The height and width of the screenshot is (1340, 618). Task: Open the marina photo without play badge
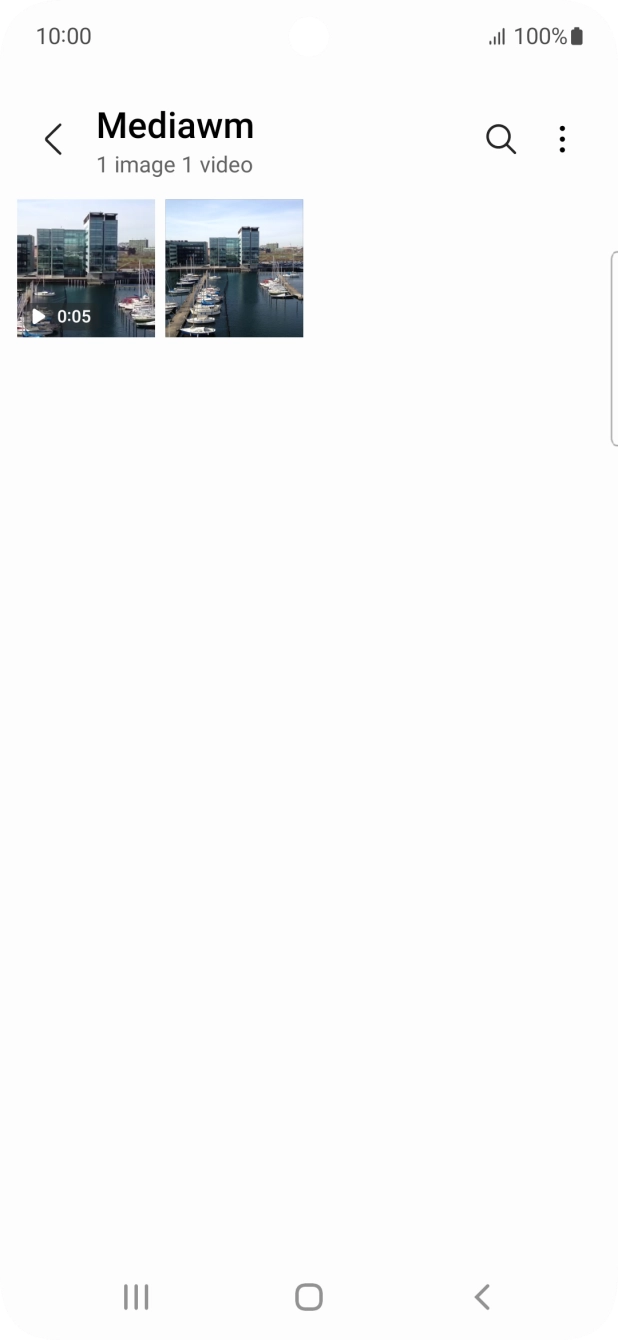pyautogui.click(x=234, y=268)
